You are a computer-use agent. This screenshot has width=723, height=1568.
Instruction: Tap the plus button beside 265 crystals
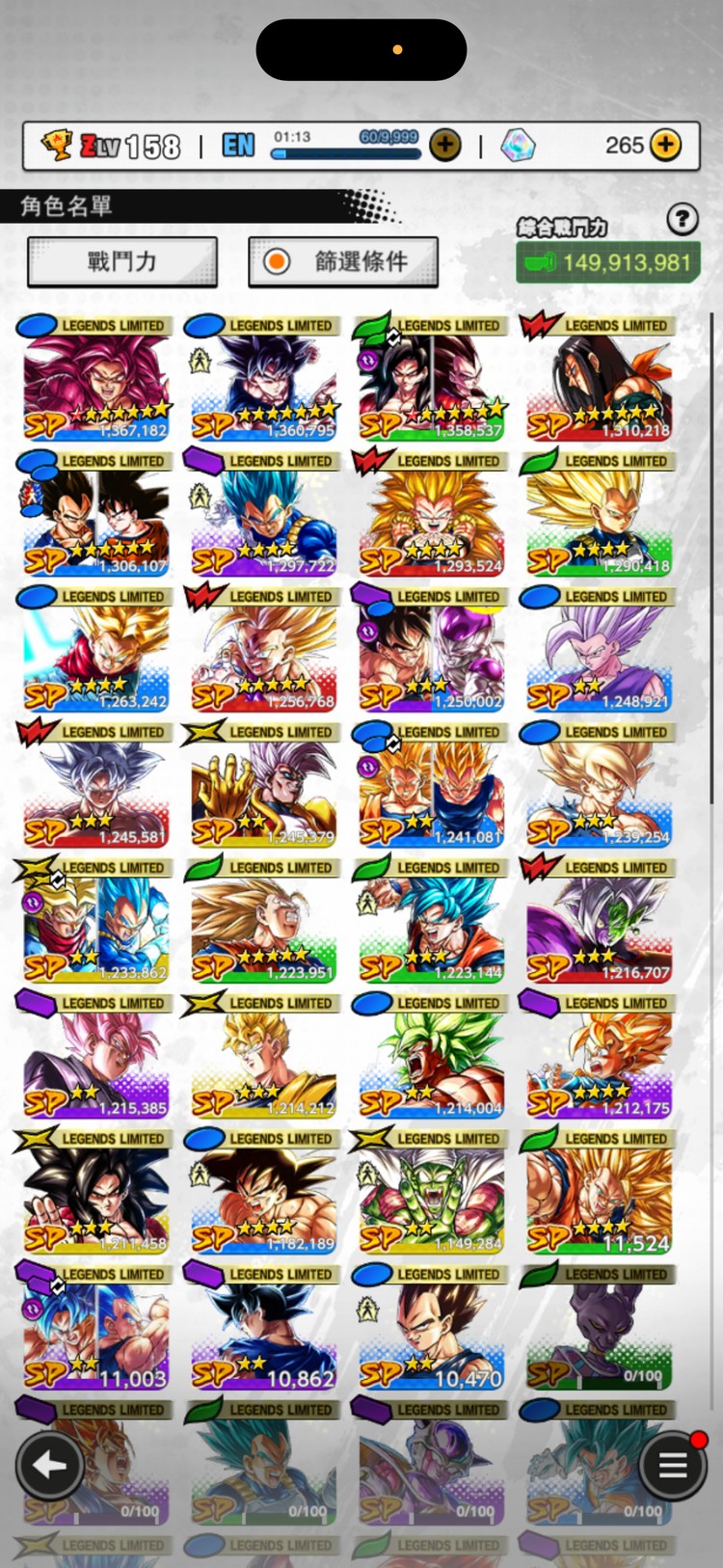(x=665, y=145)
